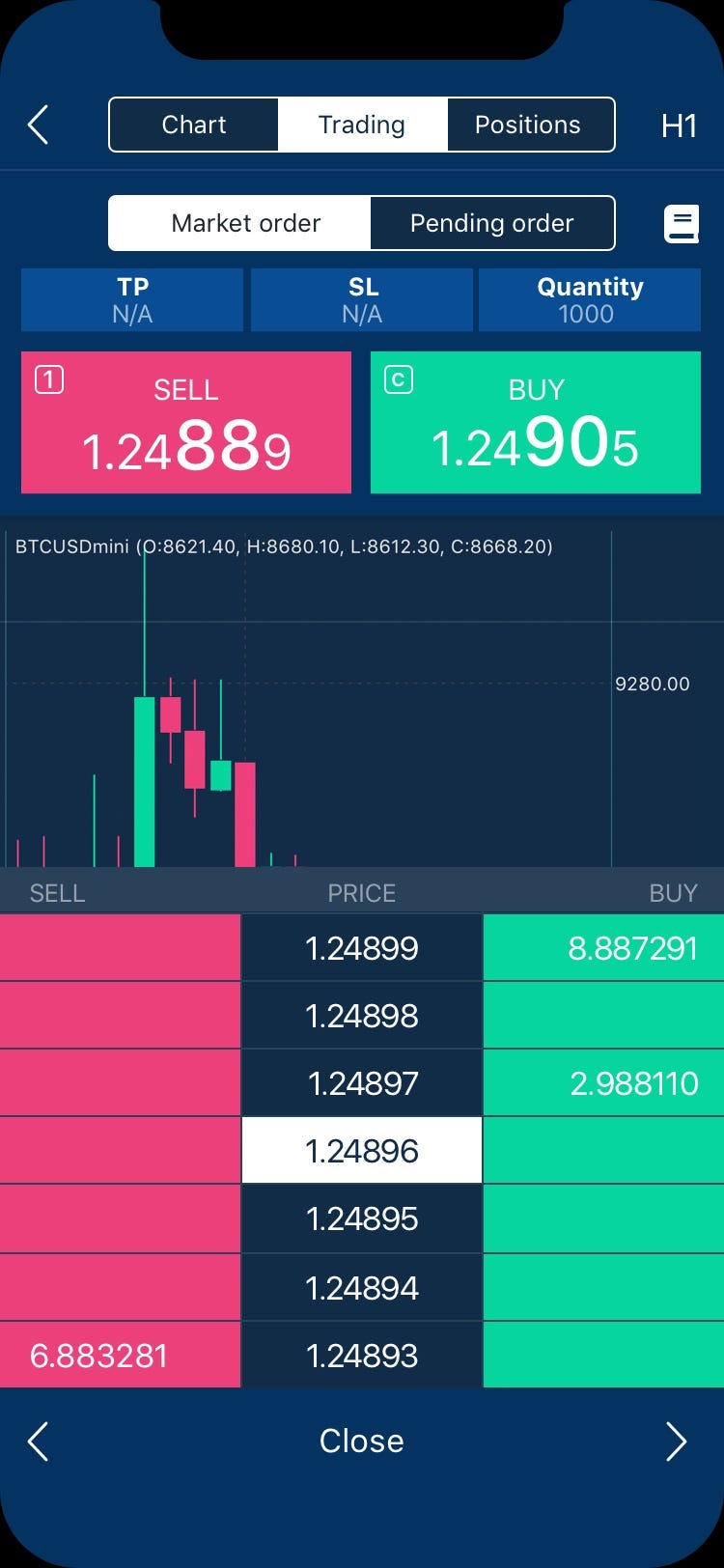Select price row 1.24897
Viewport: 724px width, 1568px height.
(x=362, y=1083)
